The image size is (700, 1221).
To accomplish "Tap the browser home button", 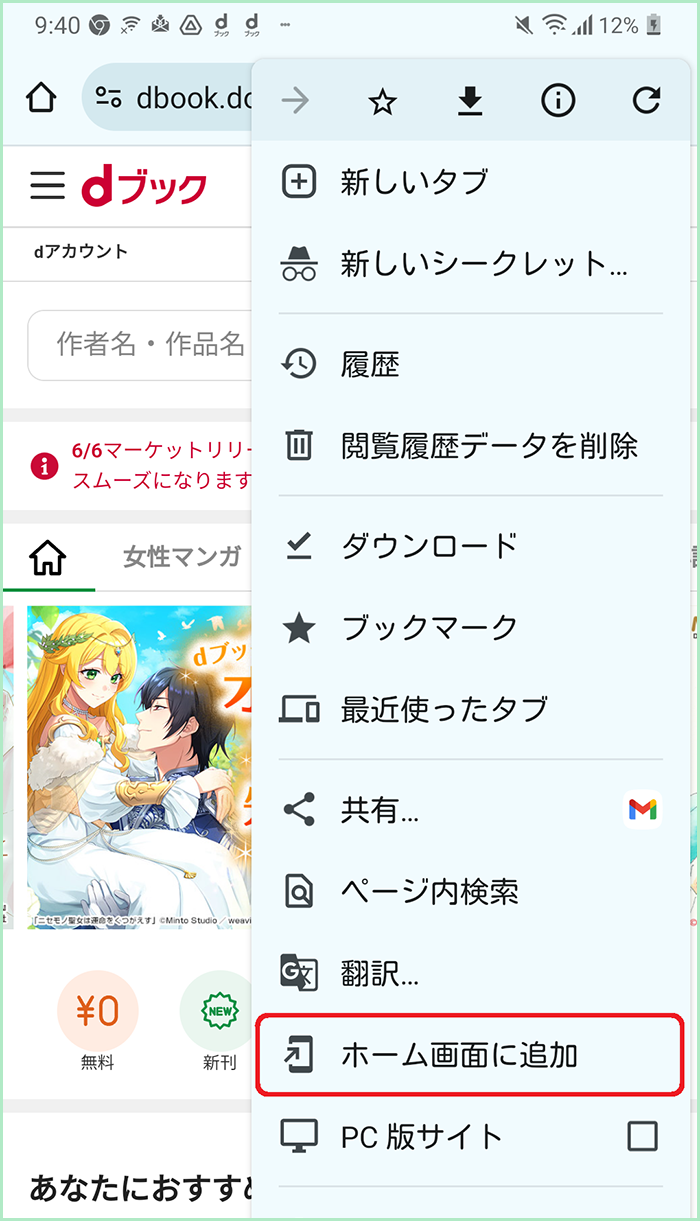I will click(40, 97).
